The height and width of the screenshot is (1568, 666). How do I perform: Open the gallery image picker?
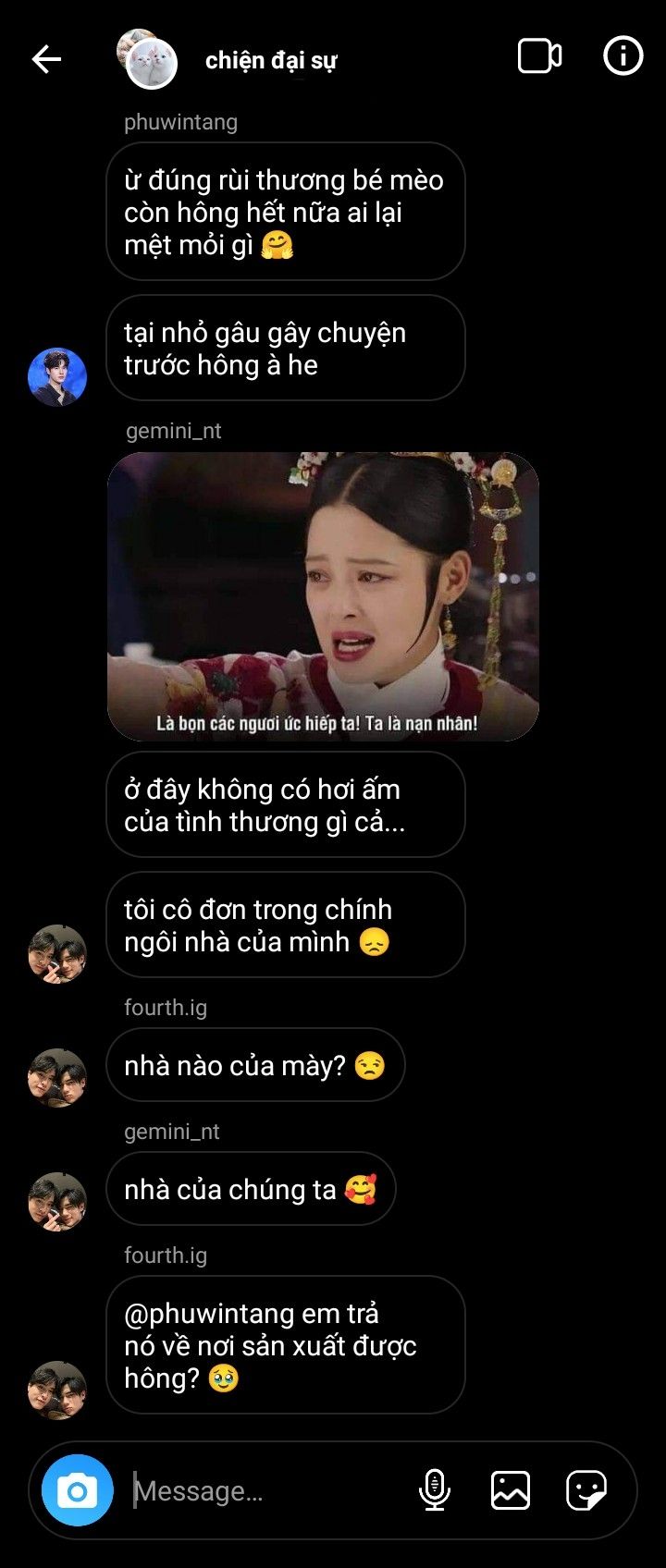coord(511,1490)
